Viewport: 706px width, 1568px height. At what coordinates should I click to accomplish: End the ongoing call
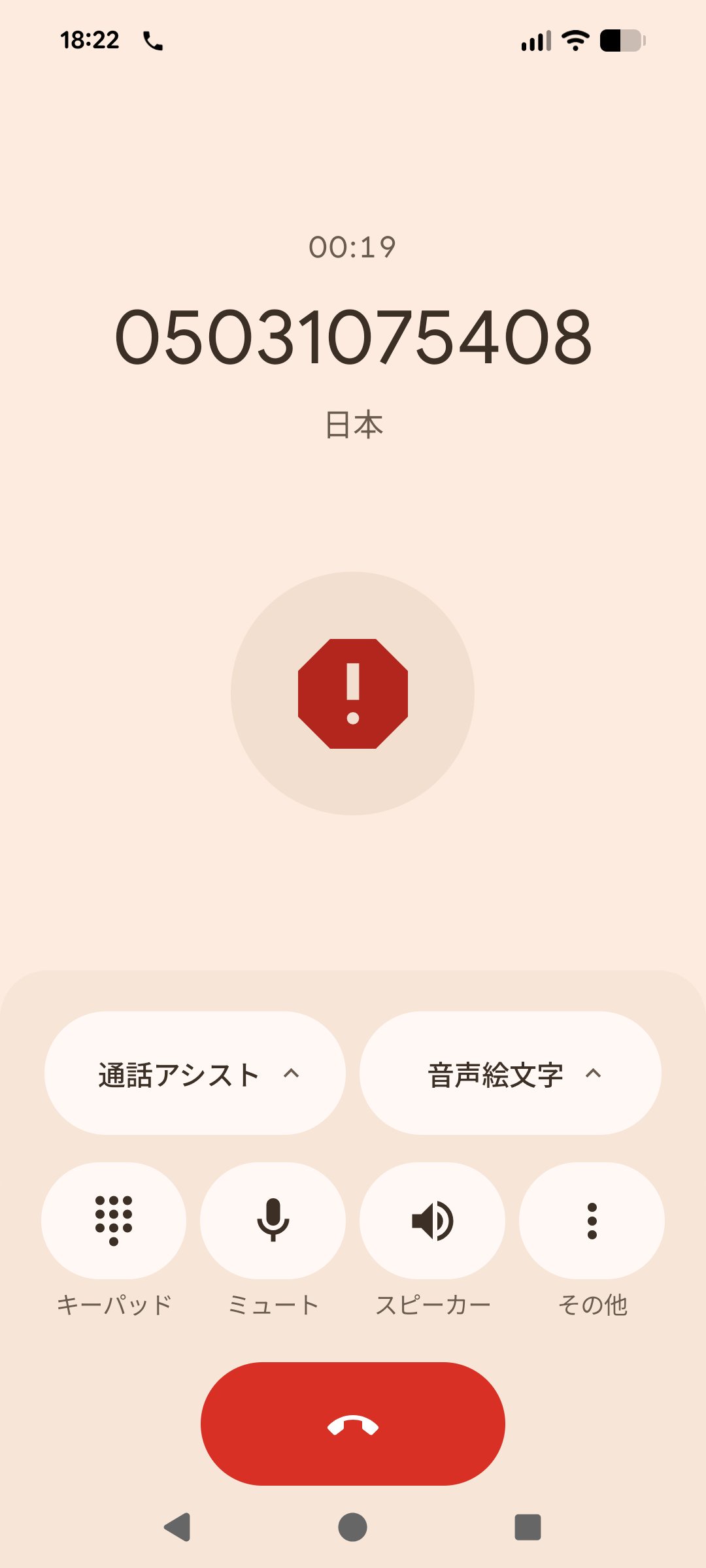click(352, 1424)
